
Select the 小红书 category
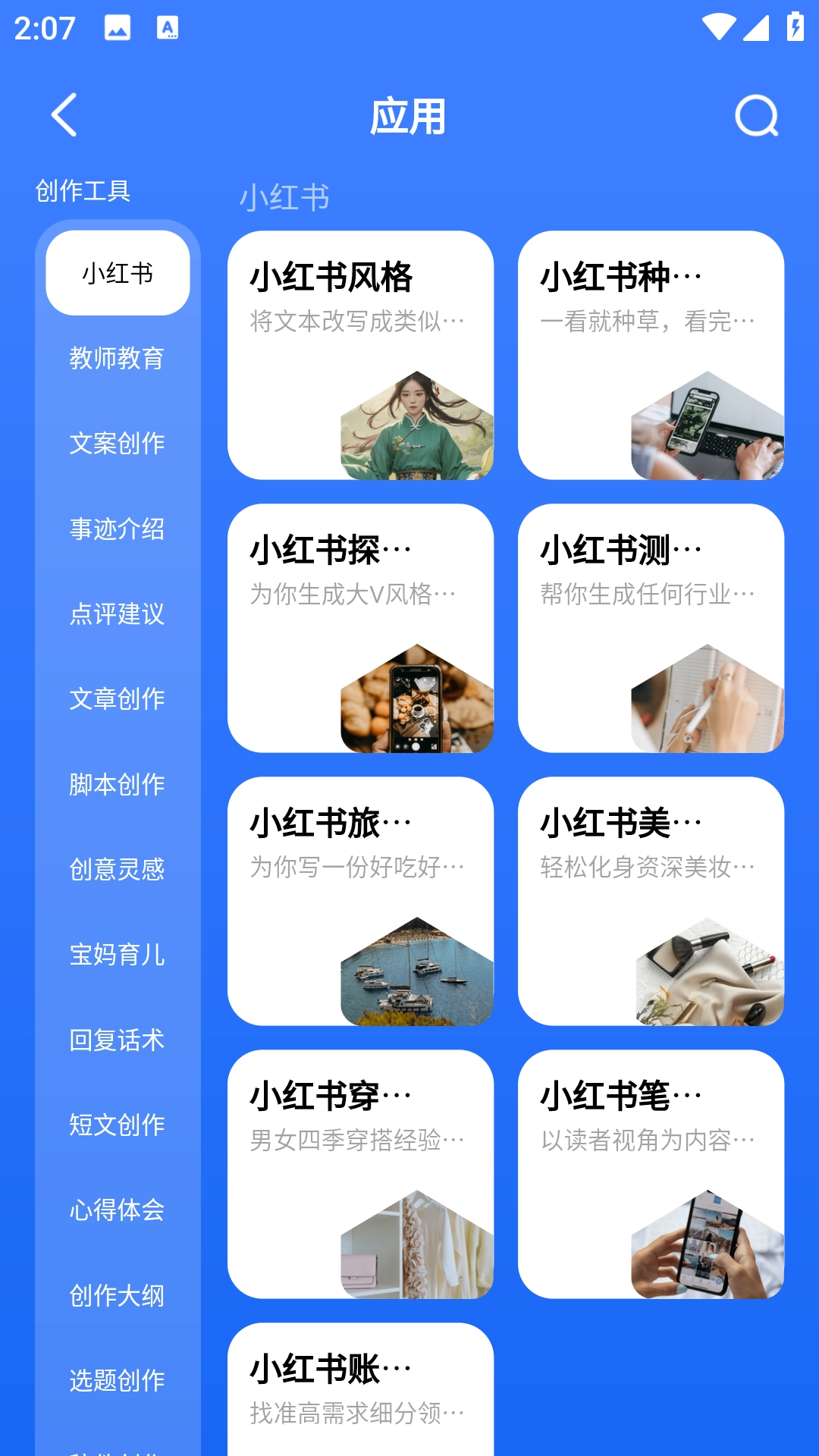pos(118,273)
